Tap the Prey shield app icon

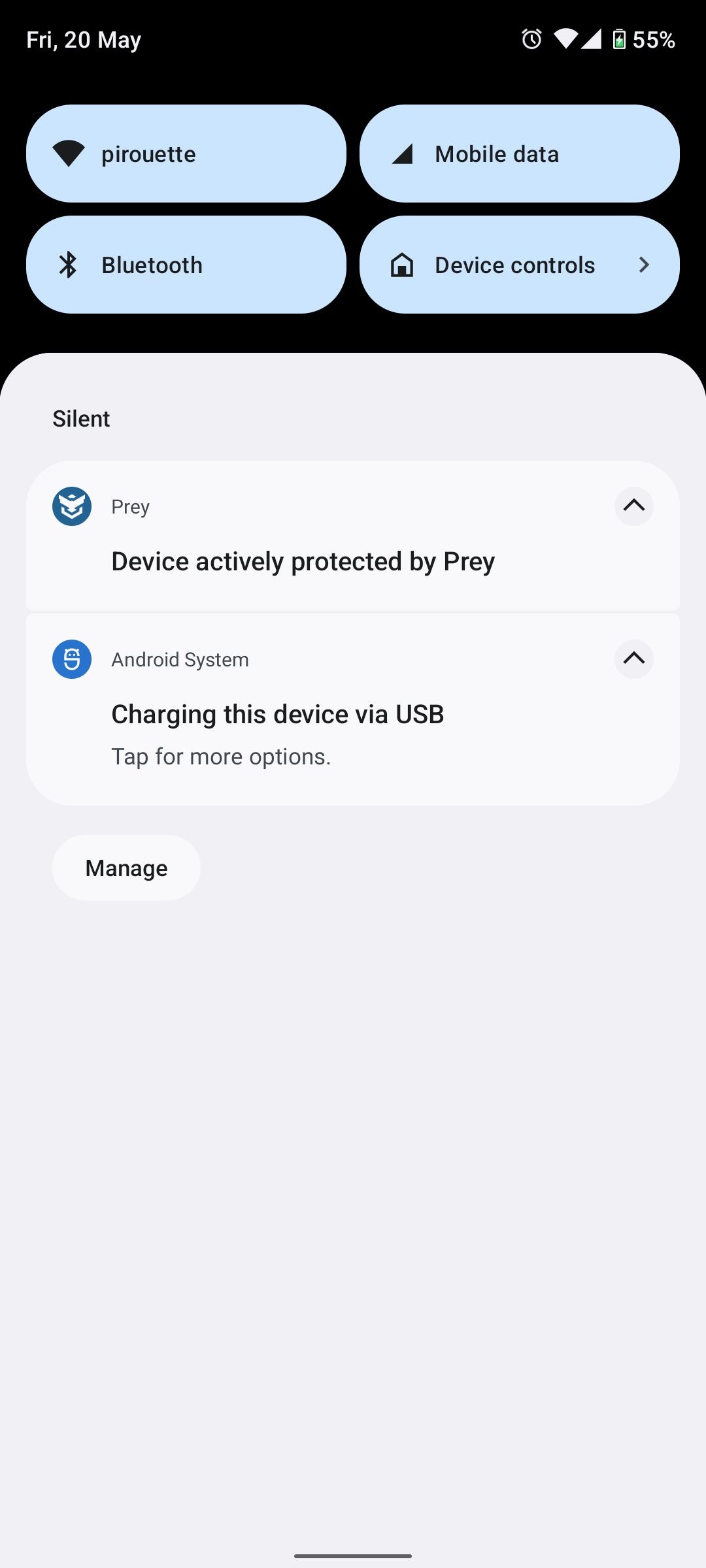[x=71, y=506]
